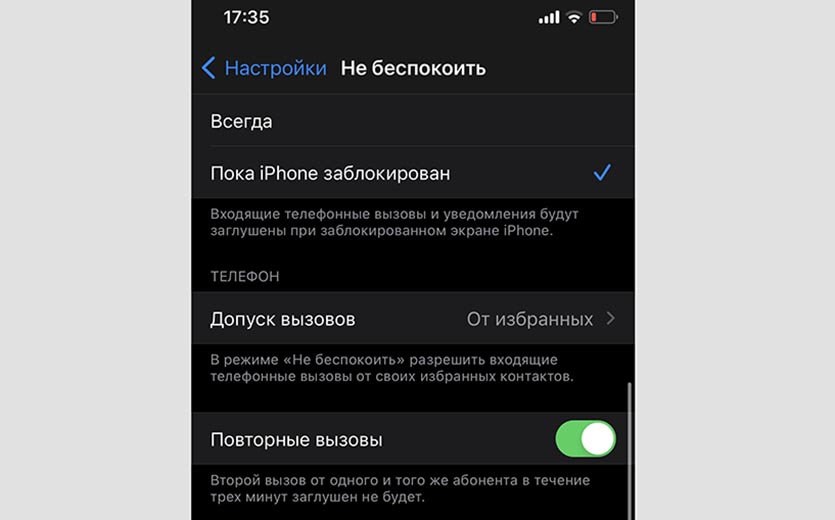Image resolution: width=835 pixels, height=520 pixels.
Task: Open Допуск вызовов settings
Action: click(x=412, y=319)
